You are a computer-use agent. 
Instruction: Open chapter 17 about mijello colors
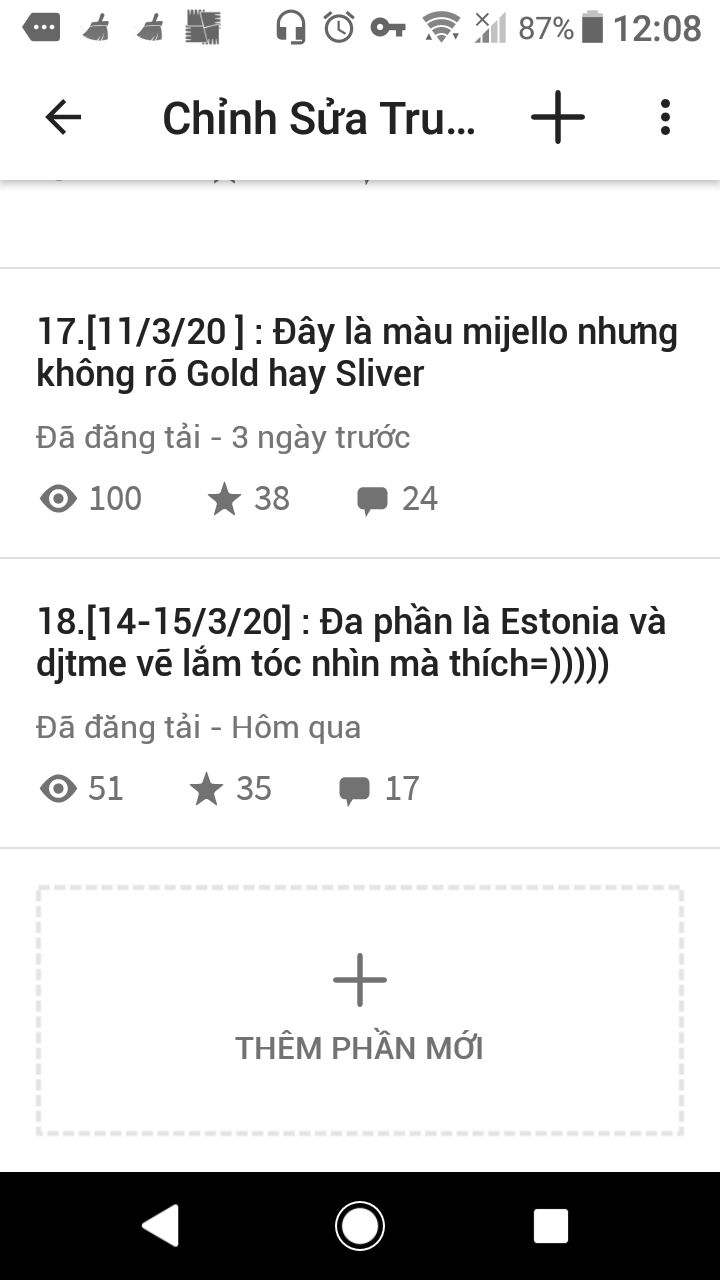coord(357,352)
